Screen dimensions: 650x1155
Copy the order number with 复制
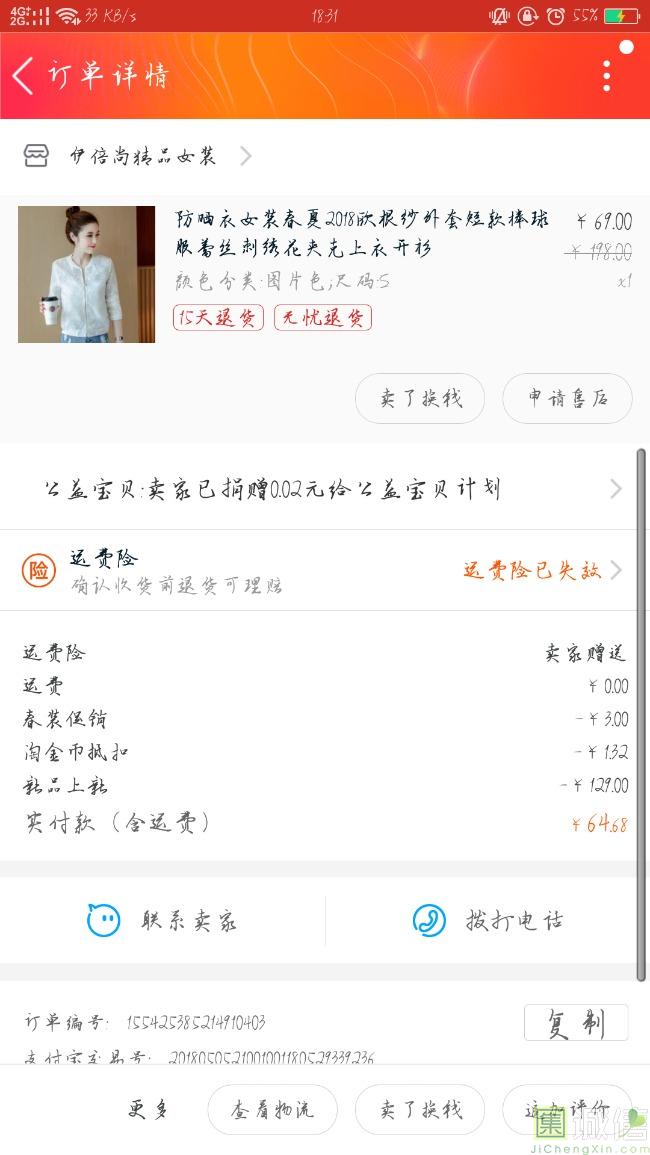[576, 1022]
